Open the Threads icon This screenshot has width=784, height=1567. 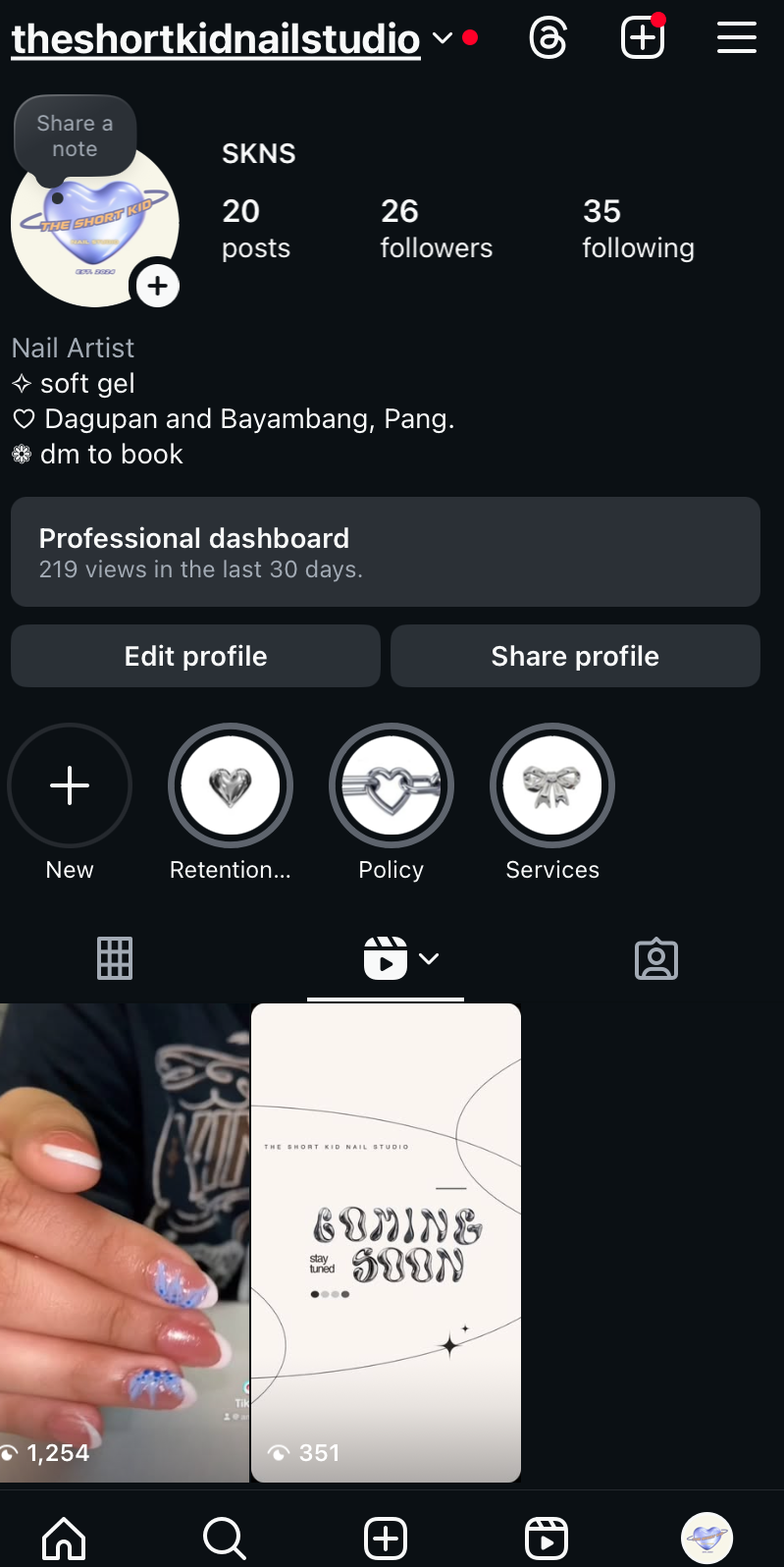(x=548, y=38)
